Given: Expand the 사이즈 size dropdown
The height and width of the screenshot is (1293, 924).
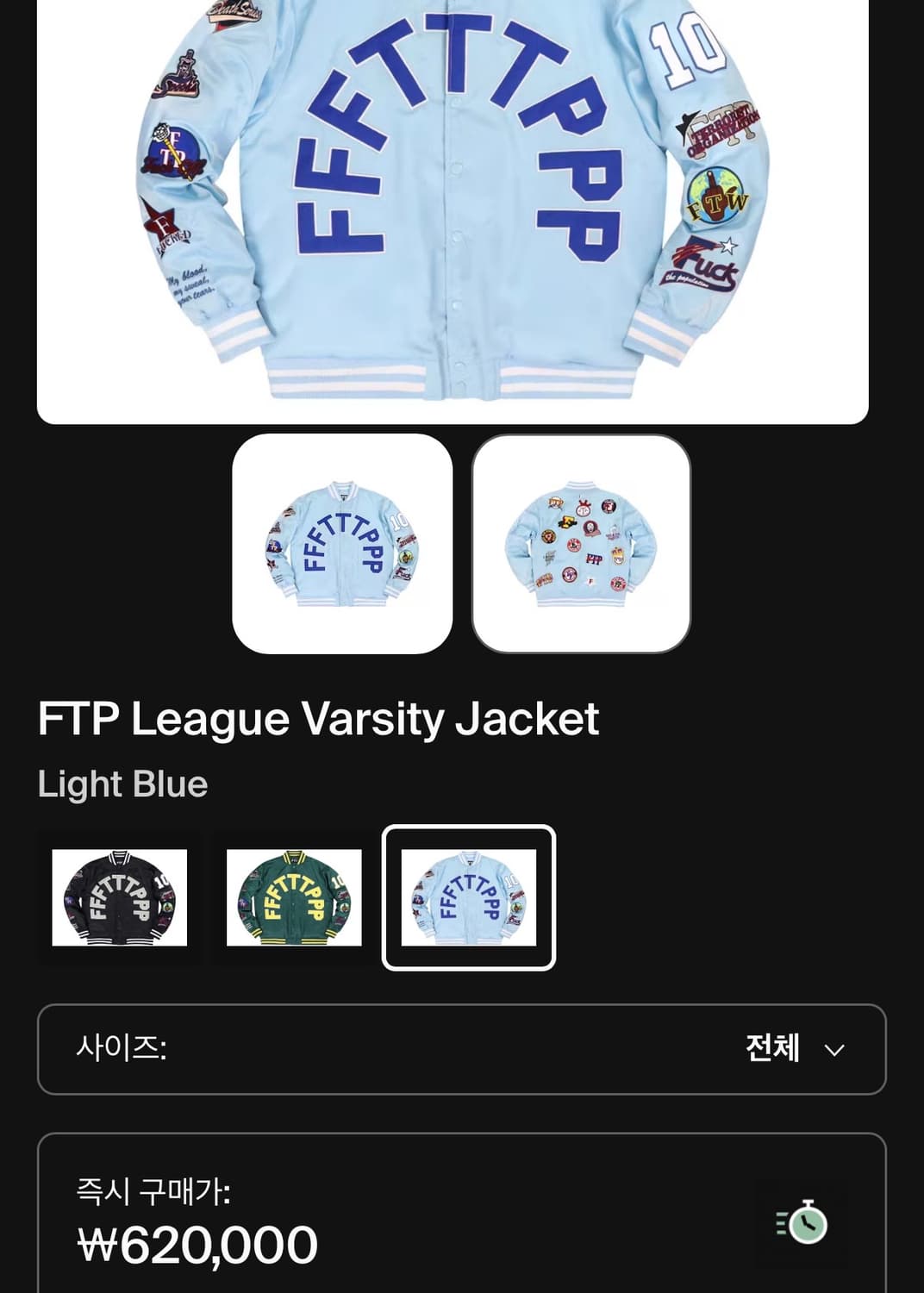Looking at the screenshot, I should point(462,1050).
